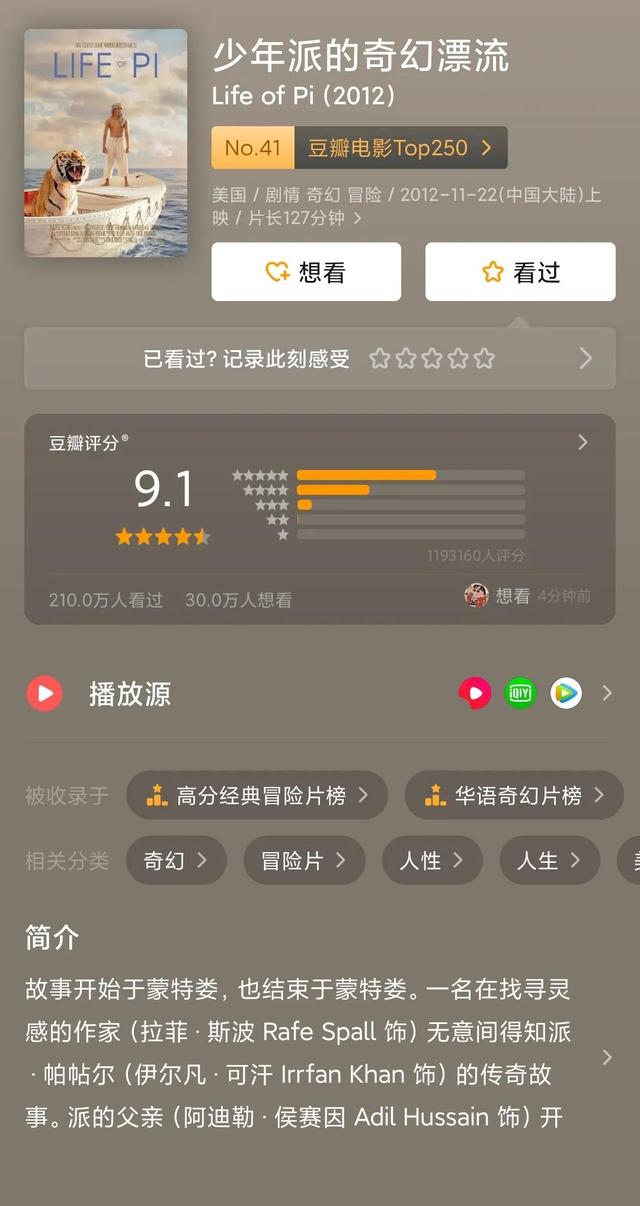Open the multicolor play-triangle source icon
The image size is (640, 1206).
pyautogui.click(x=566, y=693)
